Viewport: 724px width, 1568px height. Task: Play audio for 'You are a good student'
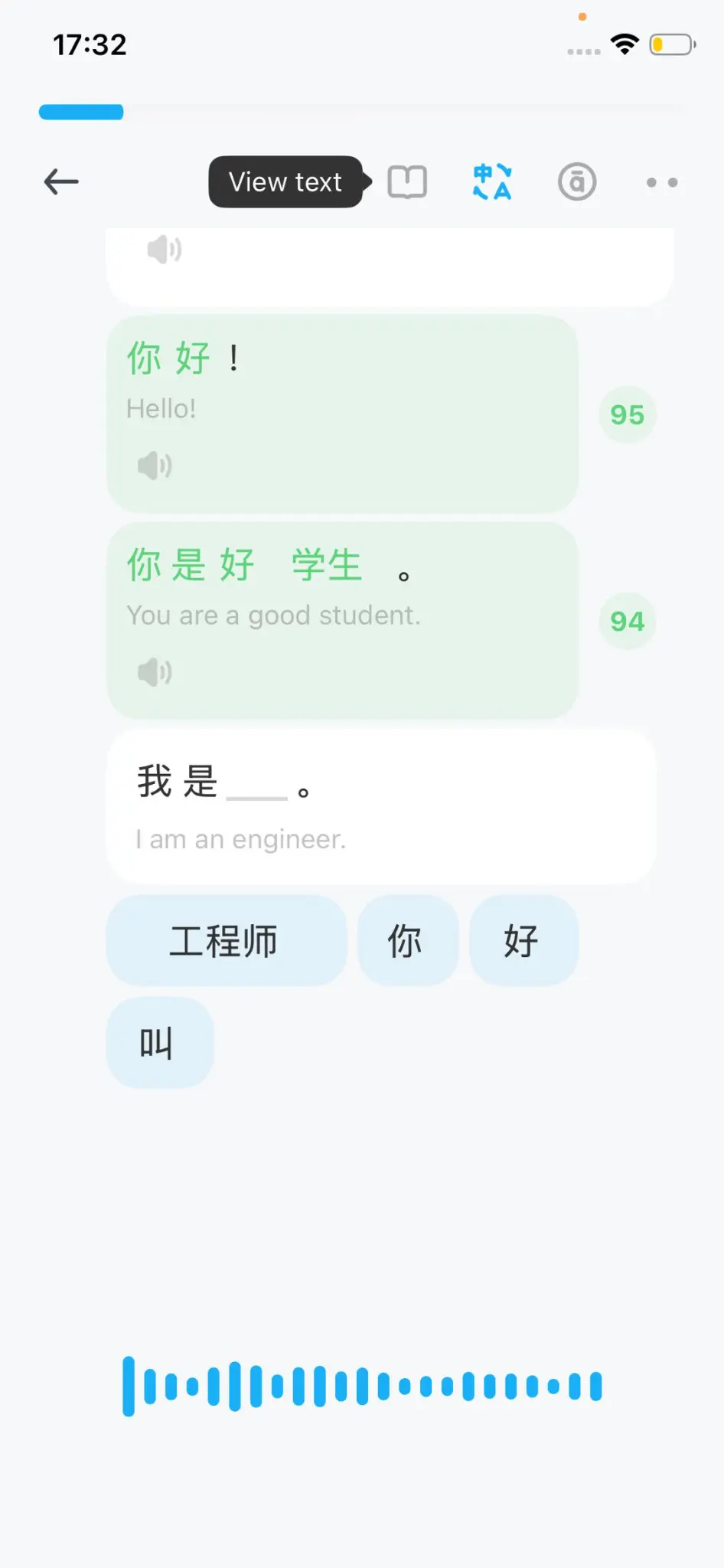(155, 671)
